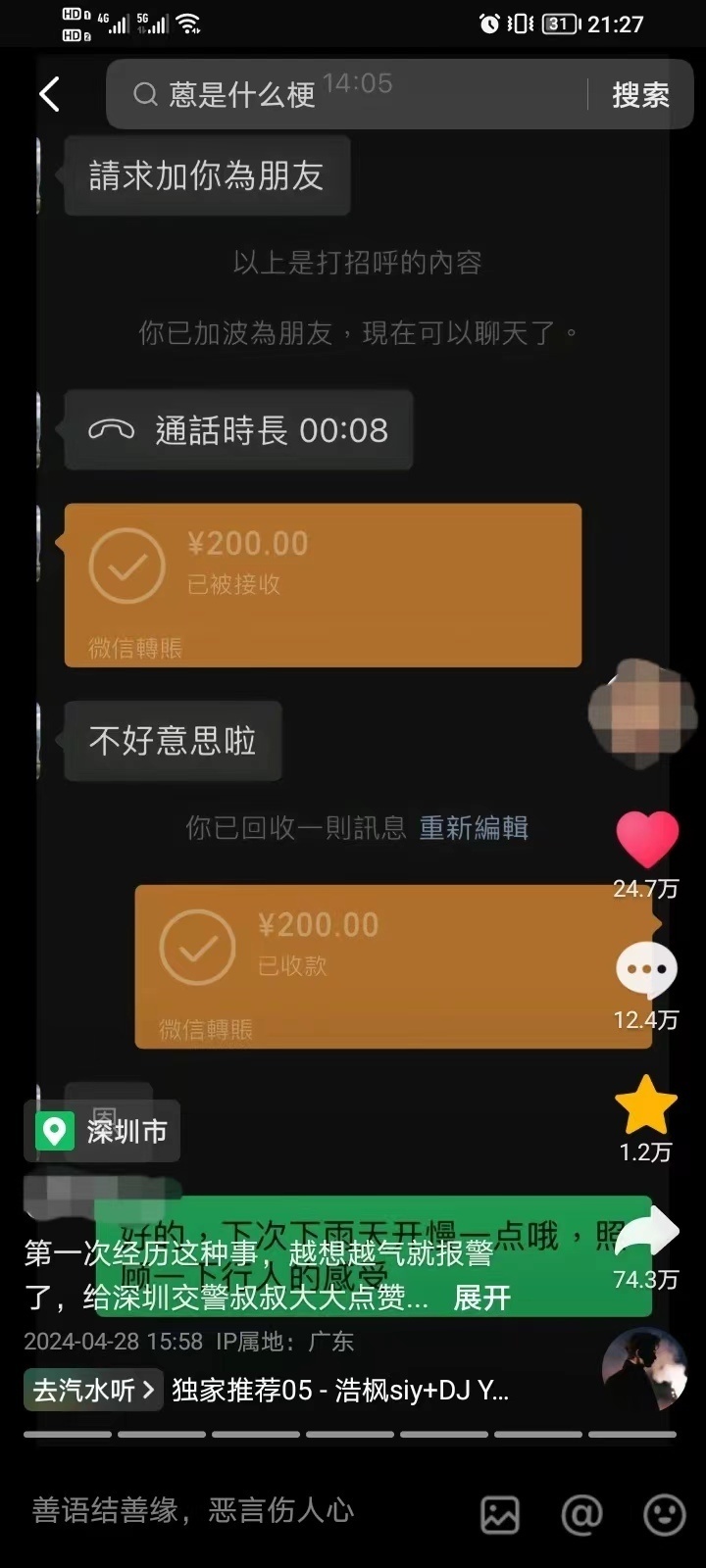The width and height of the screenshot is (706, 1568).
Task: Tap the back arrow at top left
Action: click(49, 94)
